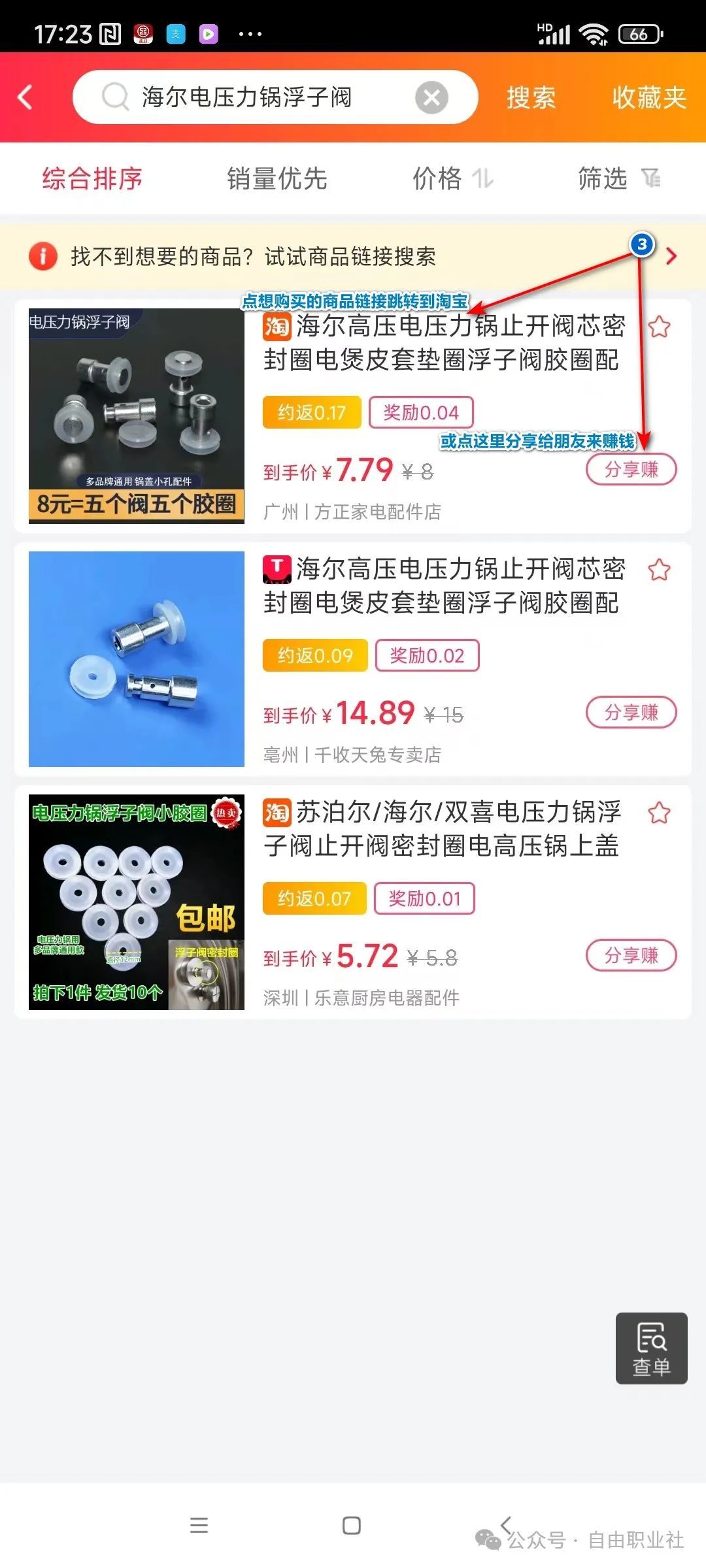The image size is (706, 1568).
Task: Tap the 搜索 button
Action: click(531, 97)
